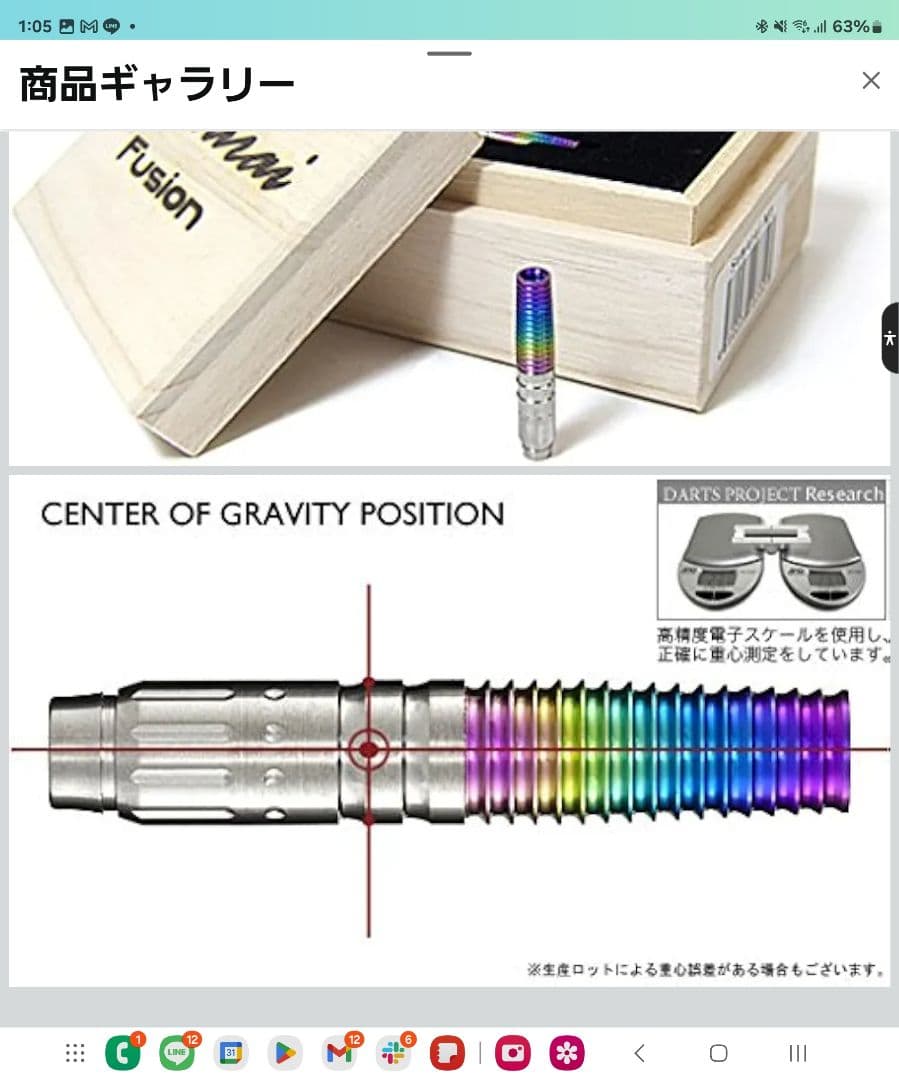Launch Play Store from the taskbar

click(285, 1052)
